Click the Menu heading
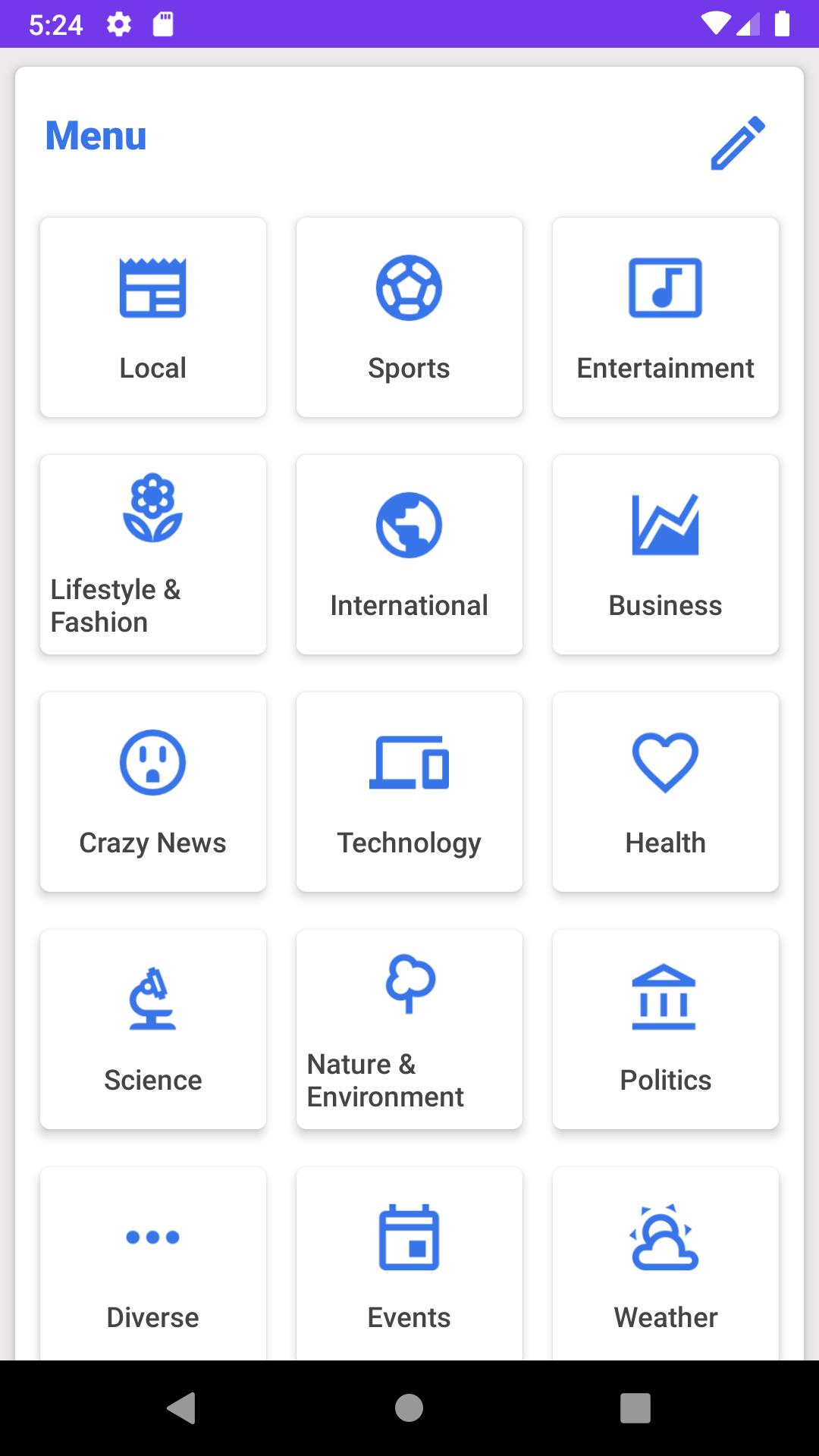Viewport: 819px width, 1456px height. point(96,137)
